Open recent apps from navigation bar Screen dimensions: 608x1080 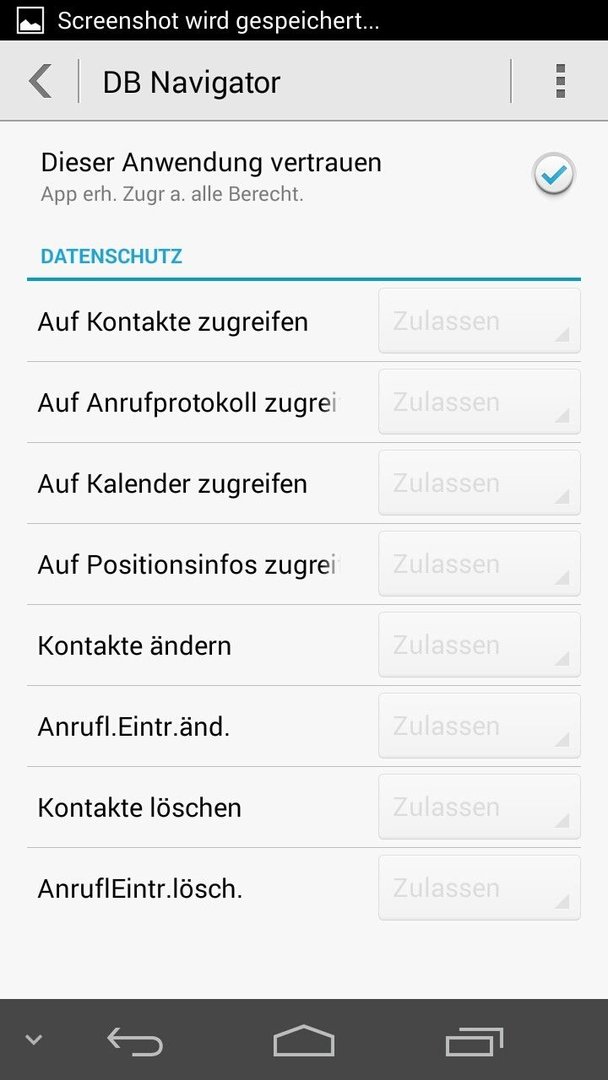coord(474,1041)
